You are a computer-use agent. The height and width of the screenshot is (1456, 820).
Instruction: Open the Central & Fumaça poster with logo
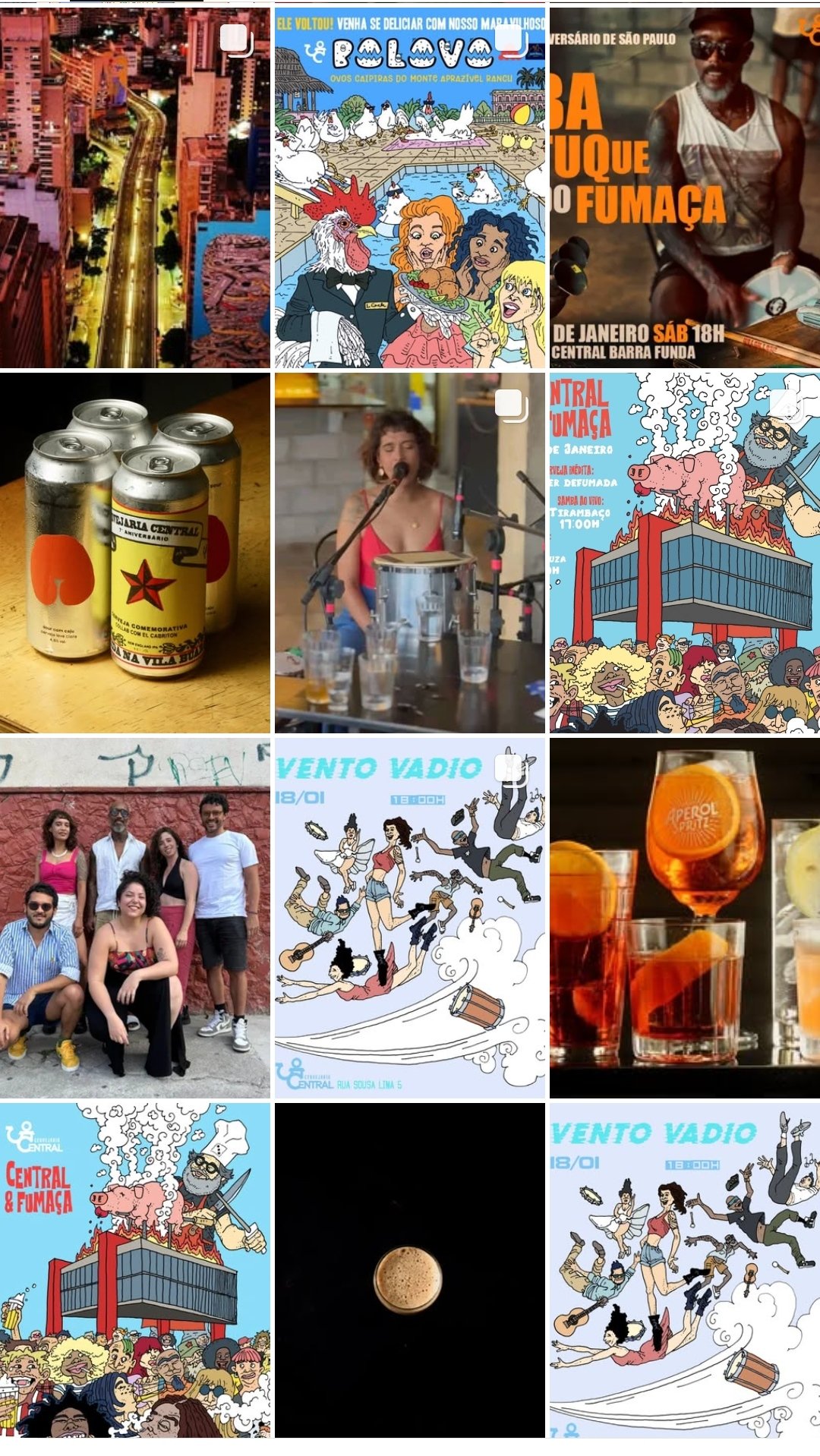(x=134, y=1269)
